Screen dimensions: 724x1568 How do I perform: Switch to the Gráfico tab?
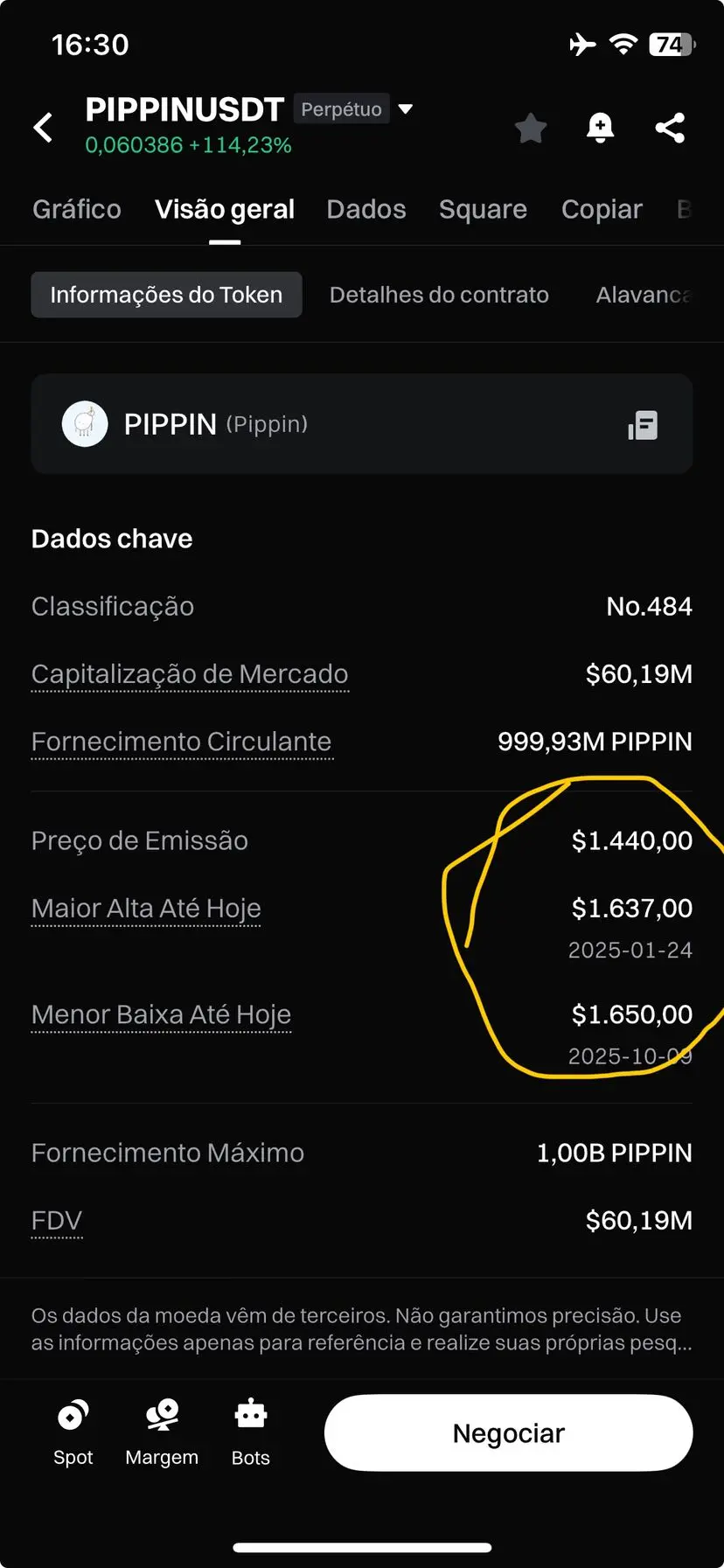[x=77, y=210]
